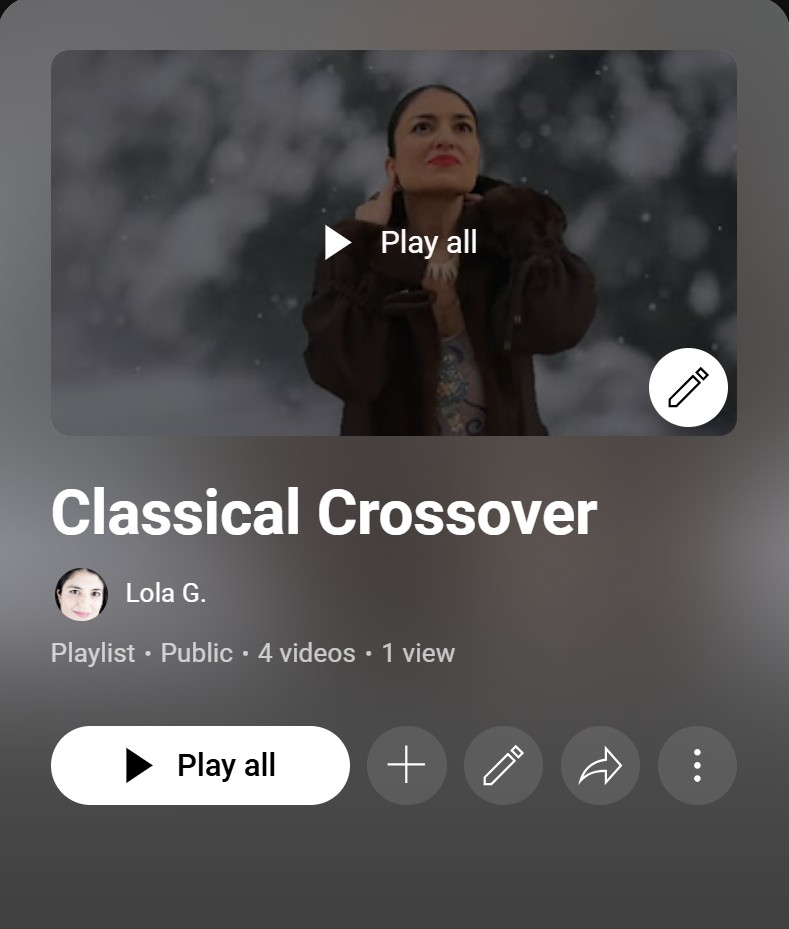Edit the playlist cover thumbnail

(688, 388)
